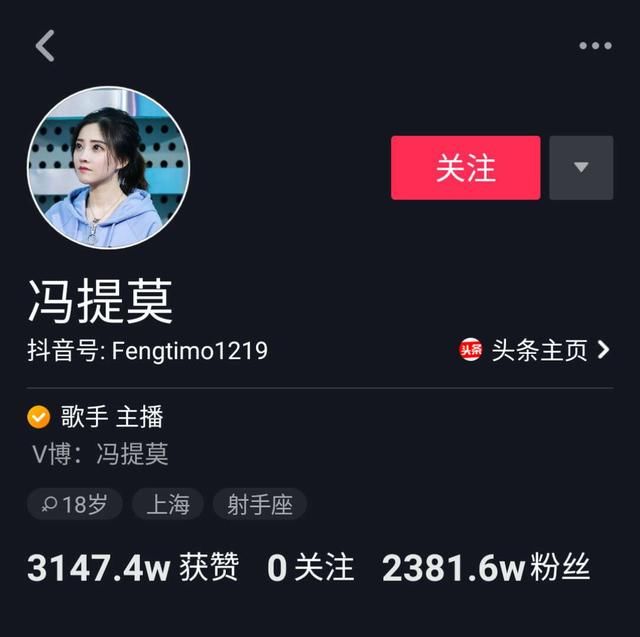Expand the dropdown arrow beside 关注

581,168
